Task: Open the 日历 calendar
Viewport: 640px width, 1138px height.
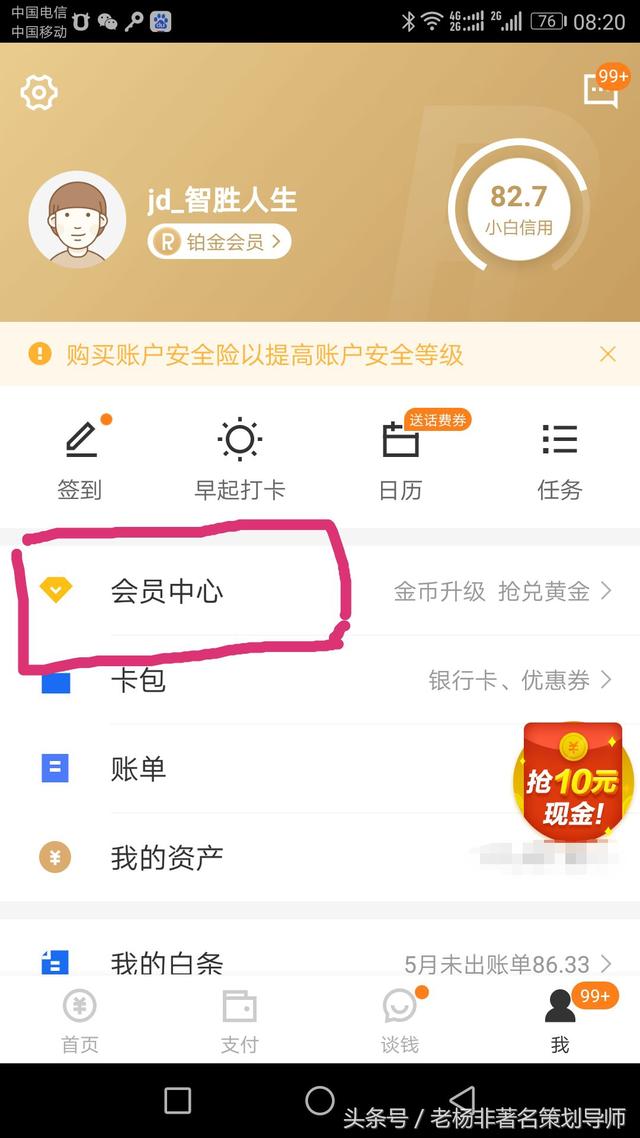Action: [x=400, y=459]
